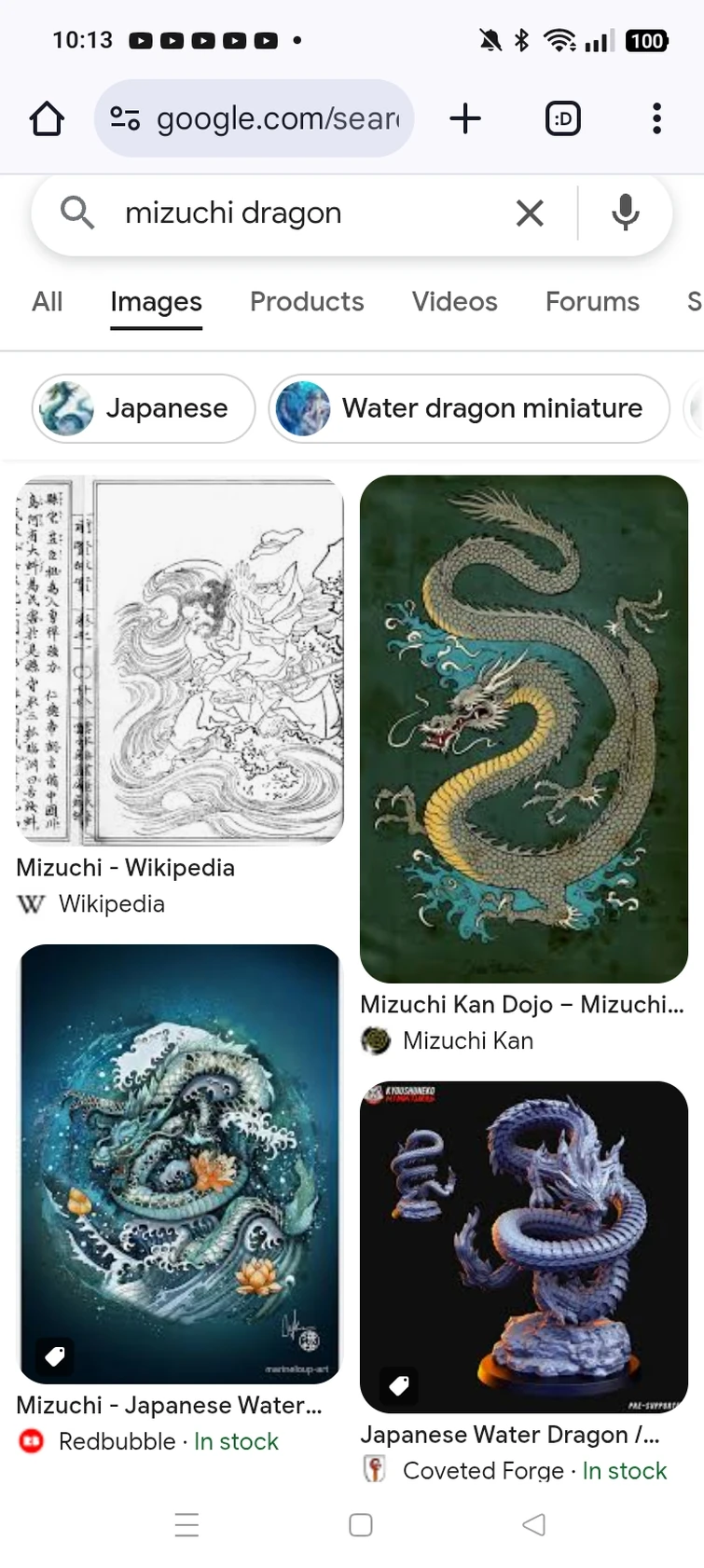
Task: Select the Images tab
Action: pyautogui.click(x=156, y=302)
